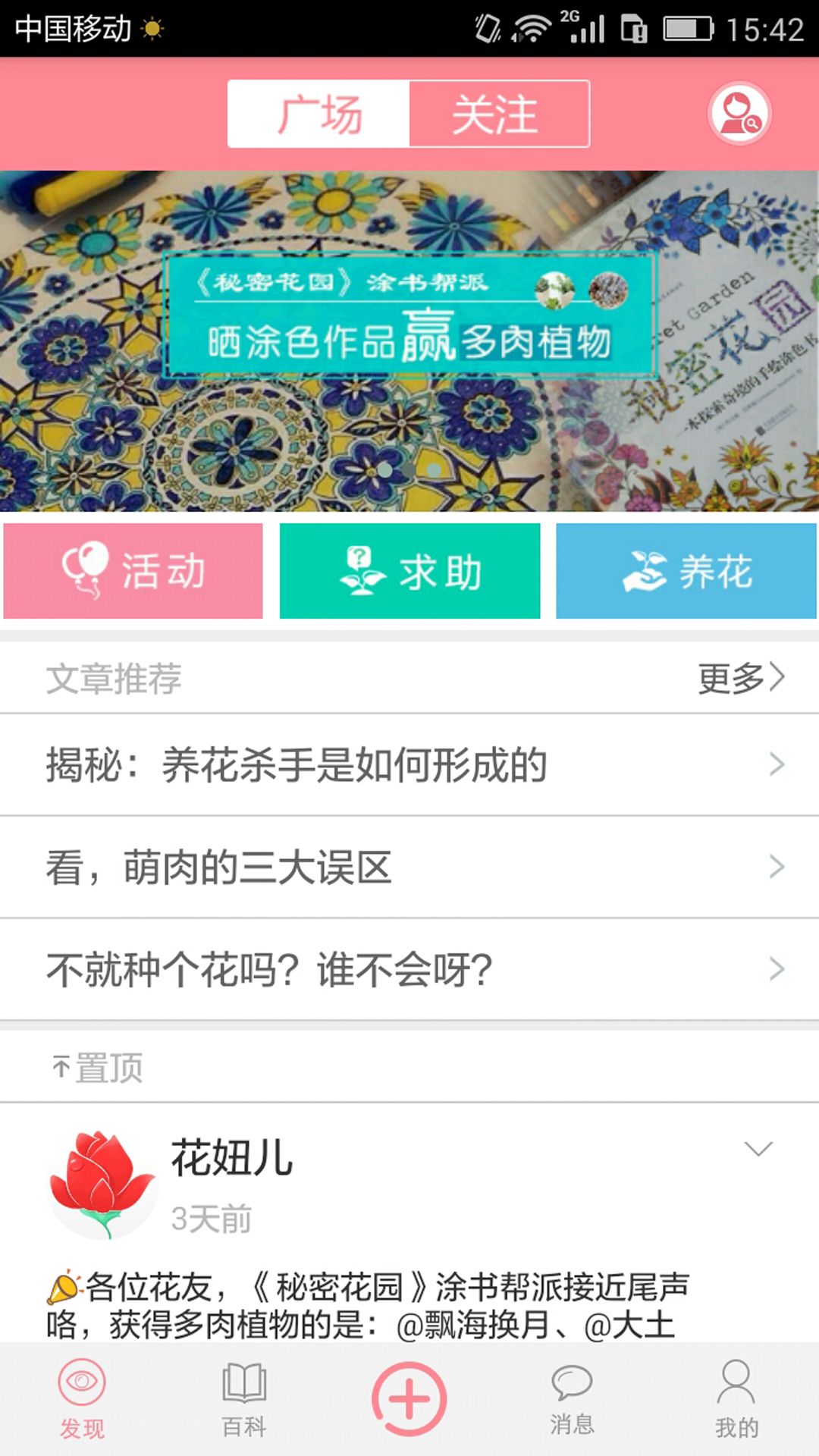Open article 不就种个花吗？谁不会呀？
This screenshot has height=1456, width=819.
[x=409, y=969]
